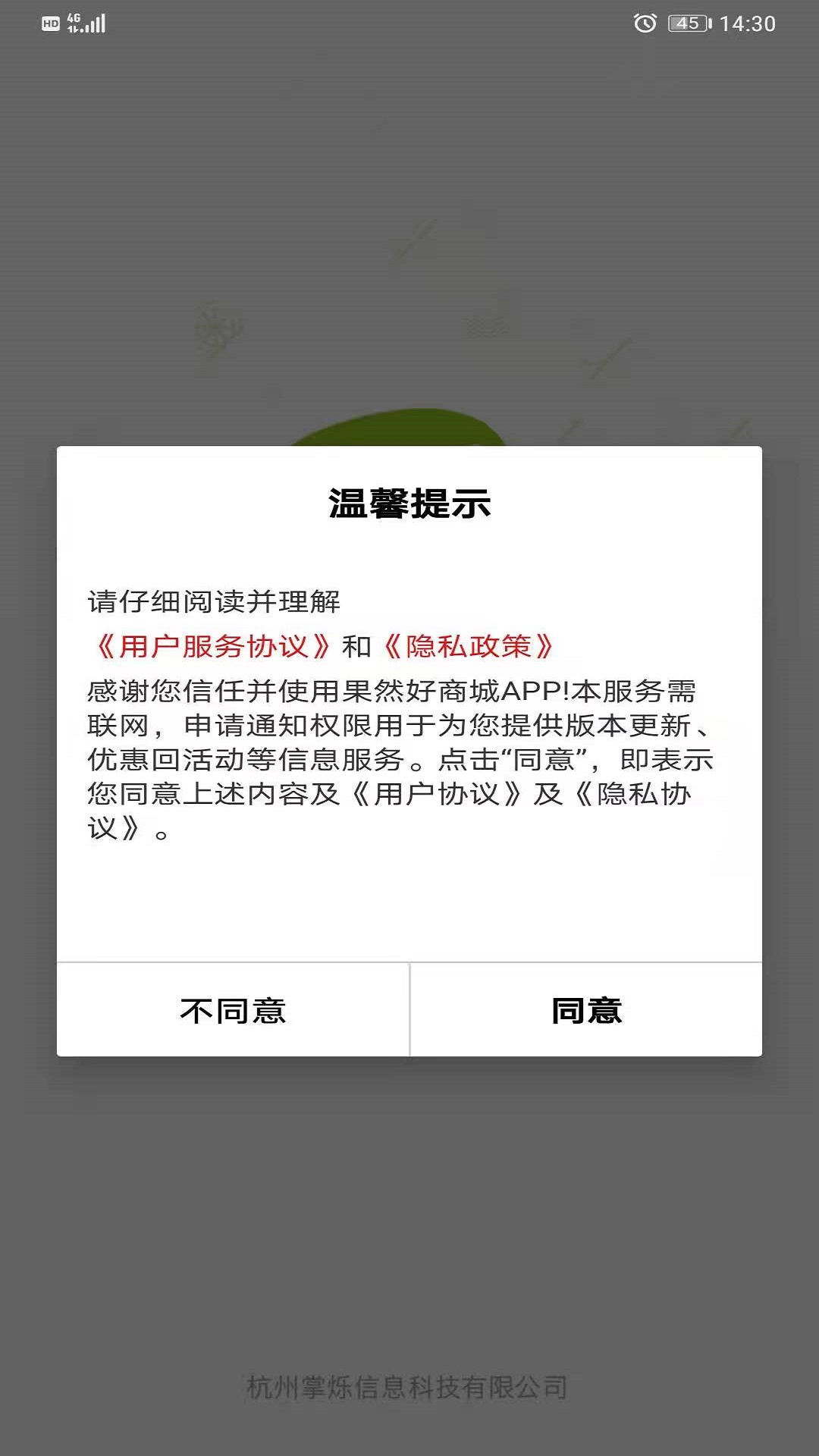The width and height of the screenshot is (819, 1456).
Task: Open the 《隐私政策》 link
Action: pyautogui.click(x=468, y=646)
